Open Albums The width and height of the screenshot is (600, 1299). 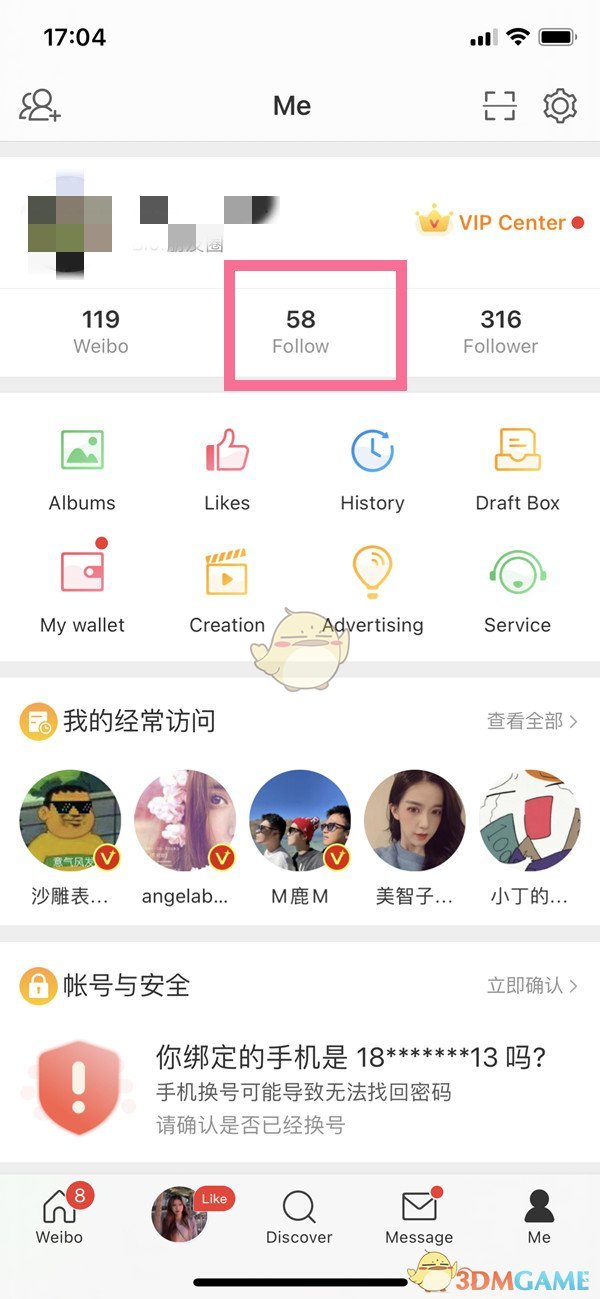tap(82, 470)
